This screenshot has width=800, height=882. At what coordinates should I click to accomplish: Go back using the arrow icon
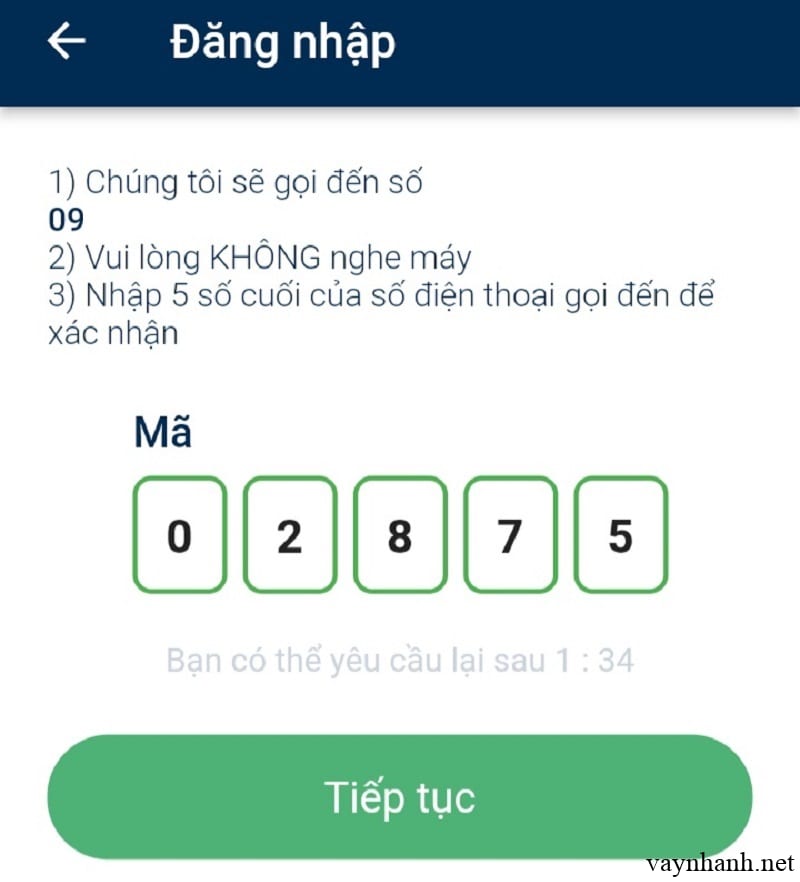tap(67, 42)
